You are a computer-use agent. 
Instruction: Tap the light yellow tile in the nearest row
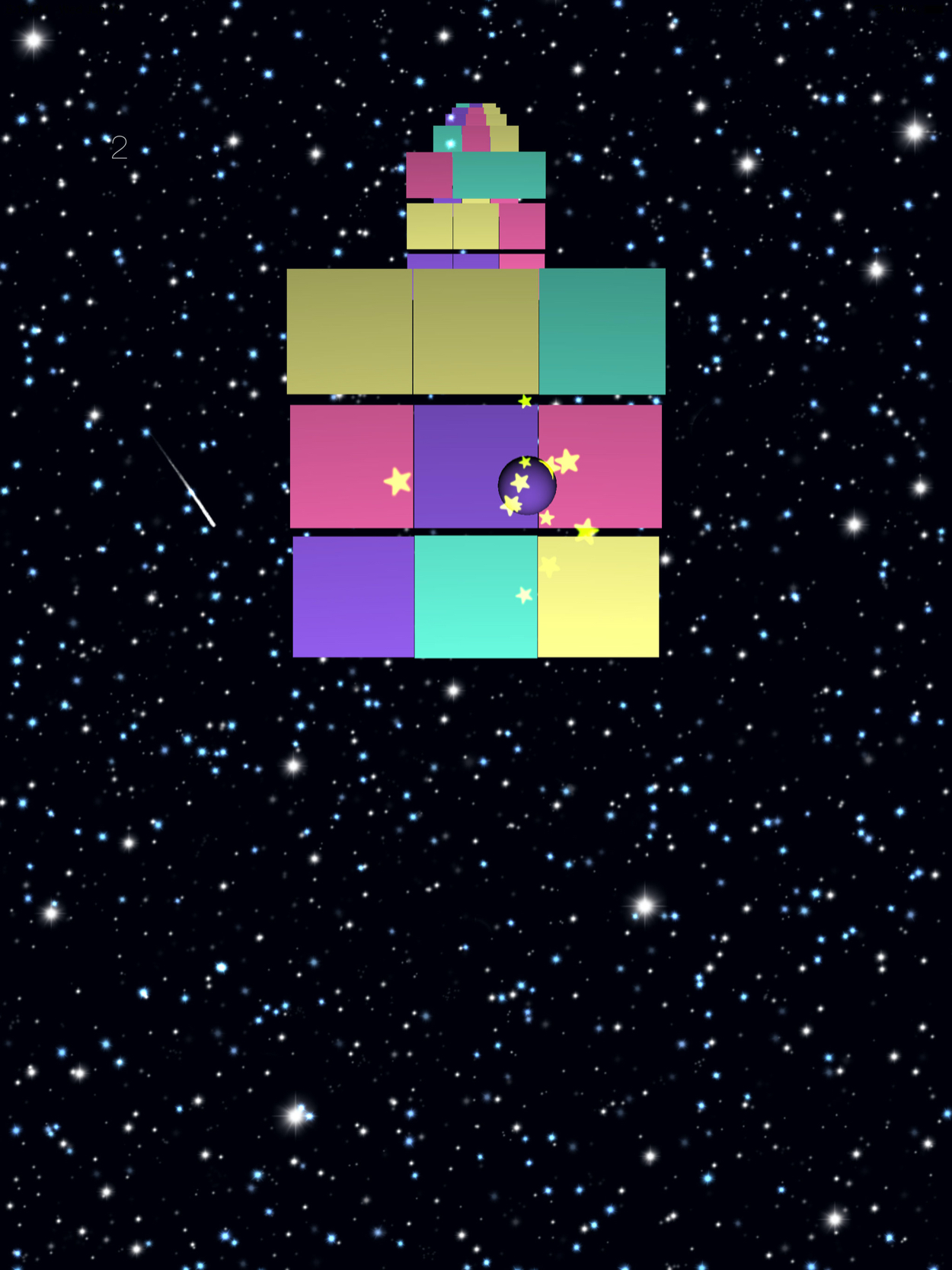click(x=599, y=597)
